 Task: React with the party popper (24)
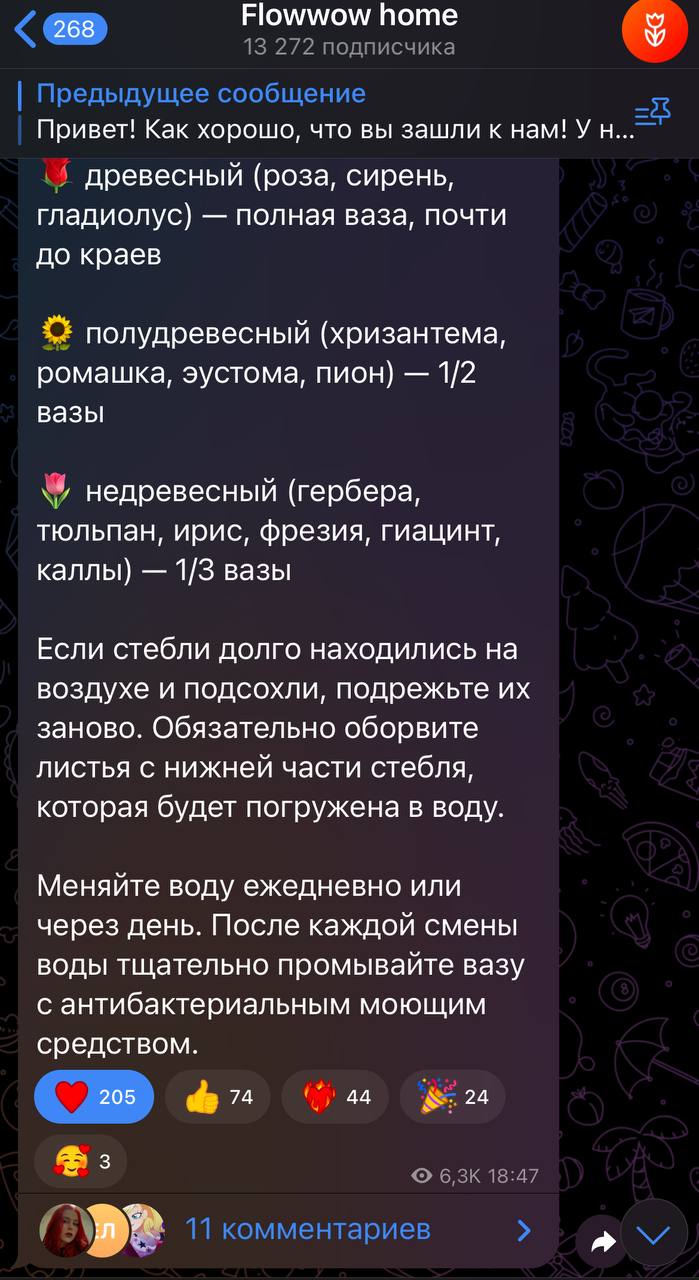pos(452,1097)
